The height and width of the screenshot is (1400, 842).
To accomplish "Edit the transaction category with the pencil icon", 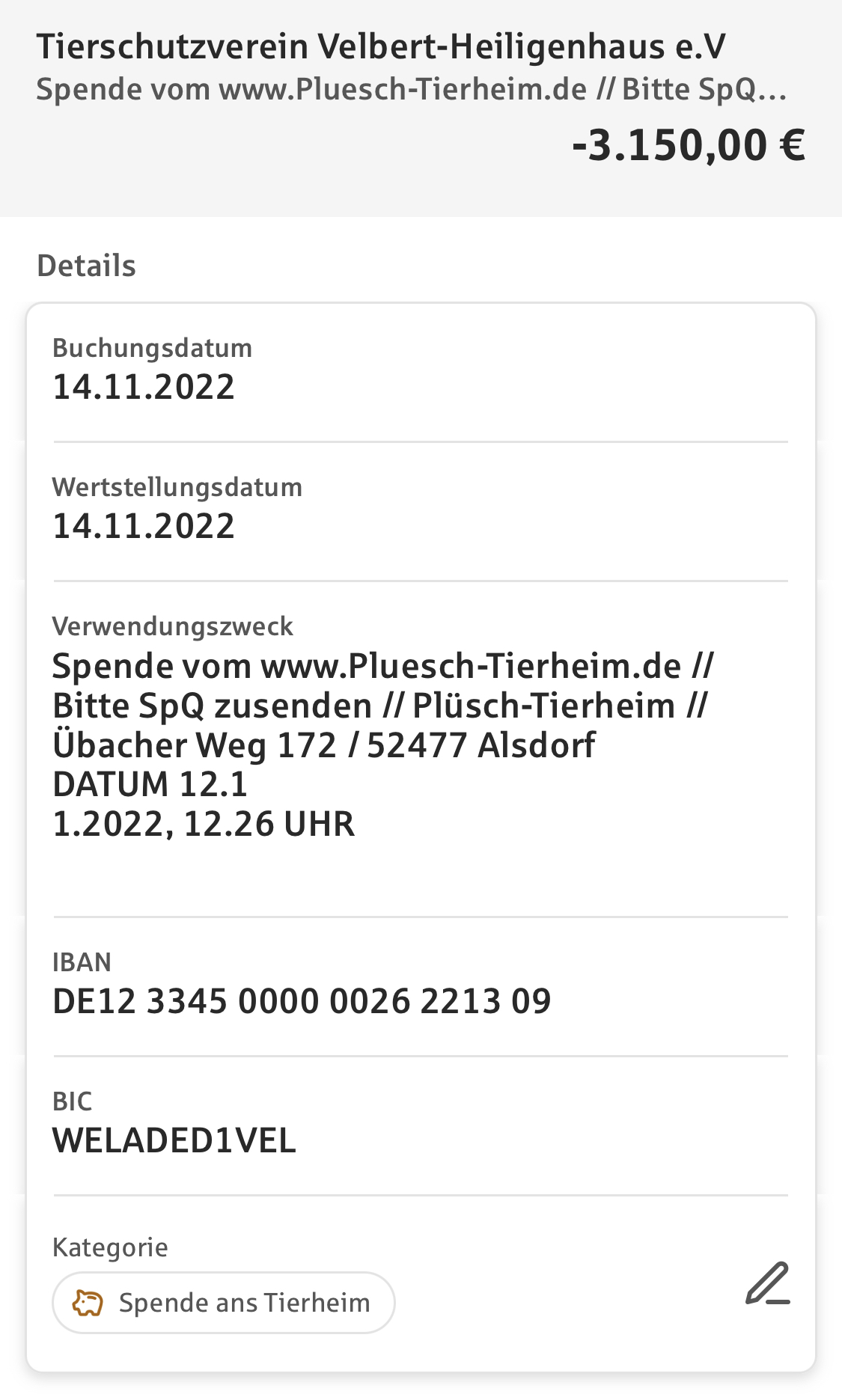I will [767, 1284].
